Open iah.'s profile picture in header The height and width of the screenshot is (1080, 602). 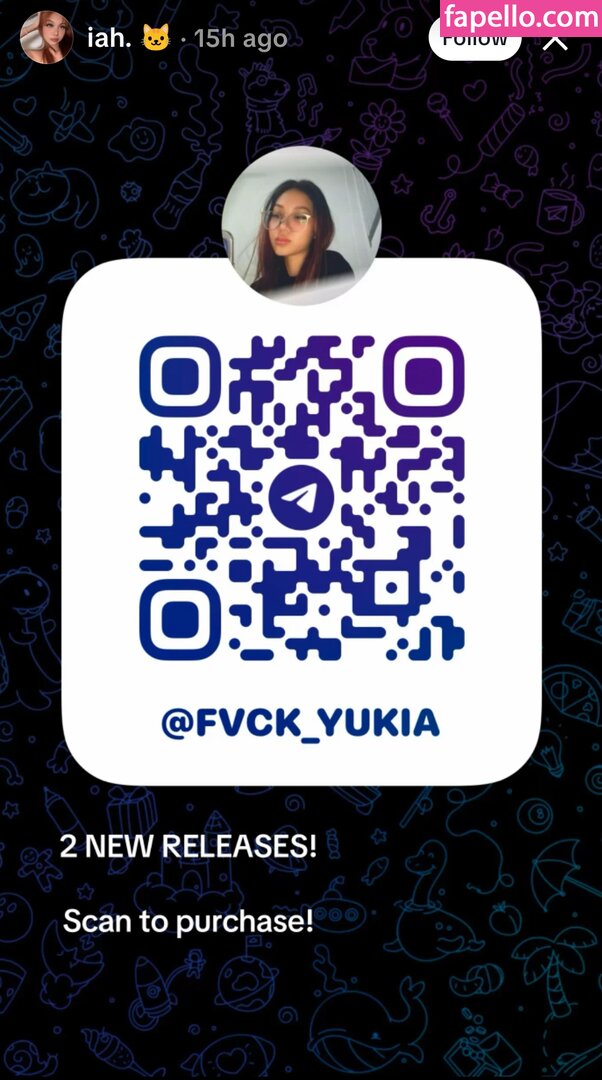pyautogui.click(x=46, y=38)
